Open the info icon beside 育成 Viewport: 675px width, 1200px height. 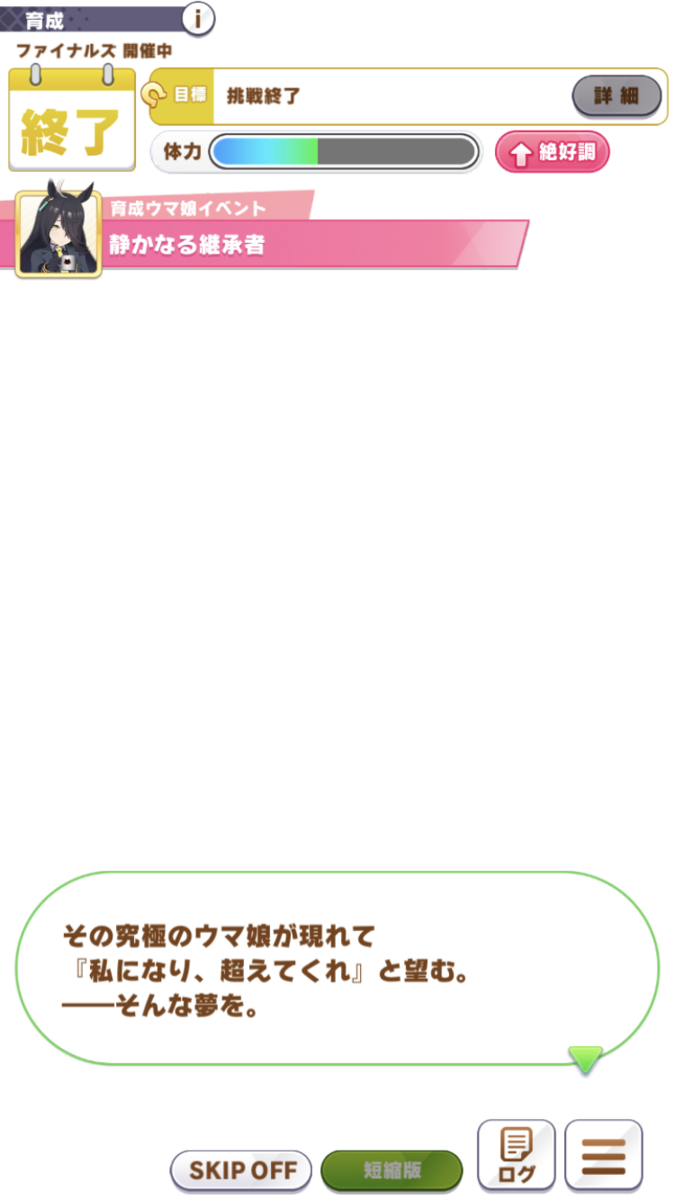tap(199, 18)
